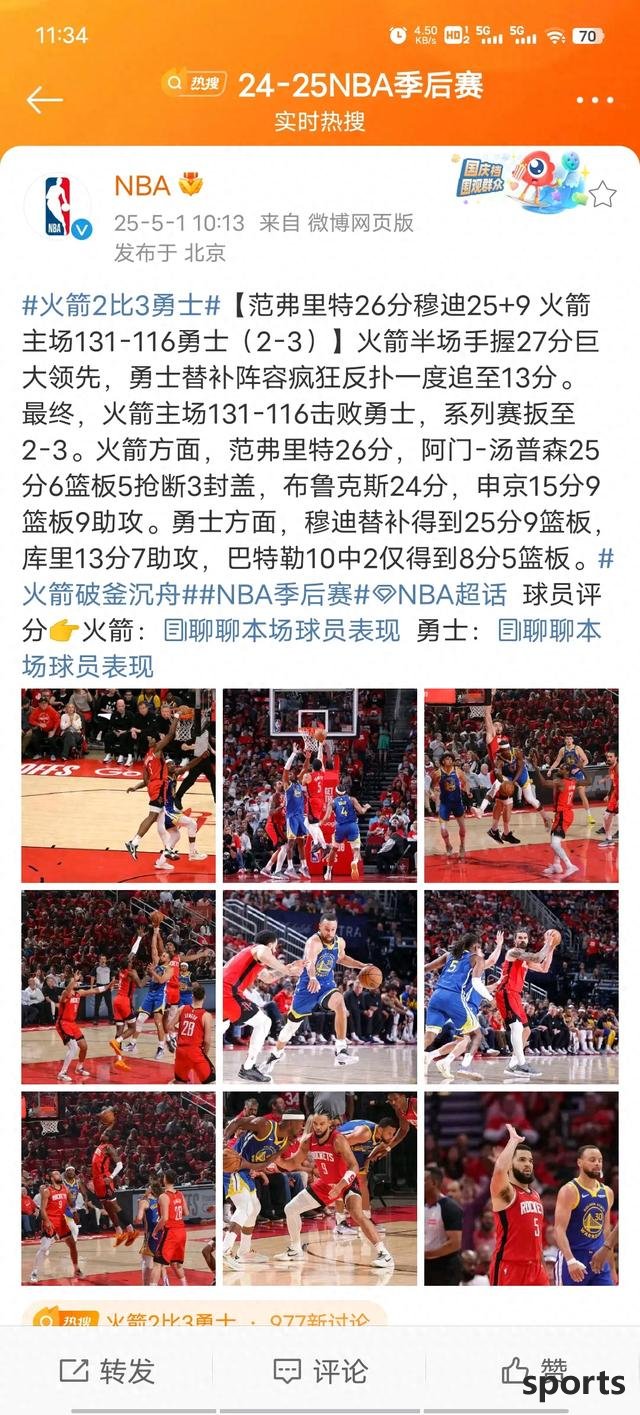Open the top-right game photo
This screenshot has height=1415, width=640.
tap(521, 785)
